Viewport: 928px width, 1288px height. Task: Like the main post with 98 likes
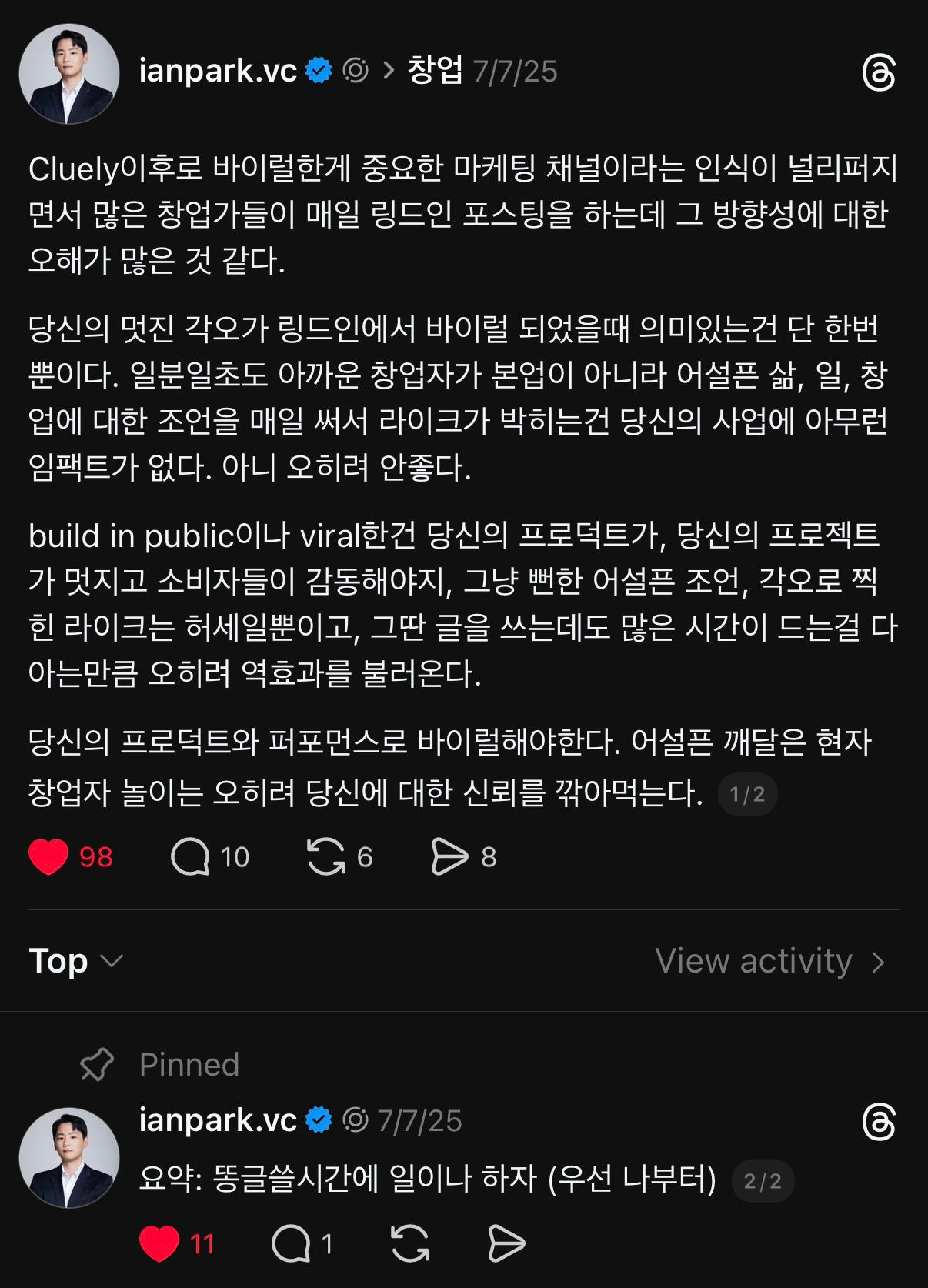click(48, 856)
